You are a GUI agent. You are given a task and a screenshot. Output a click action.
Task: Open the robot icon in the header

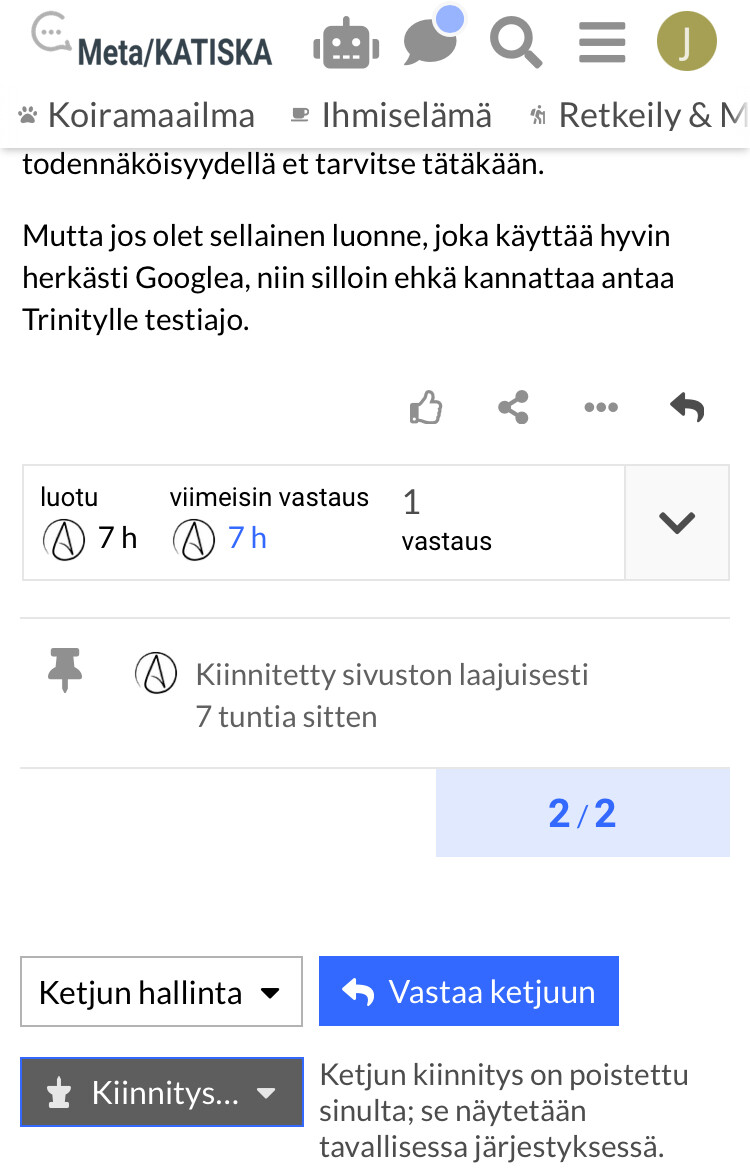pyautogui.click(x=347, y=44)
